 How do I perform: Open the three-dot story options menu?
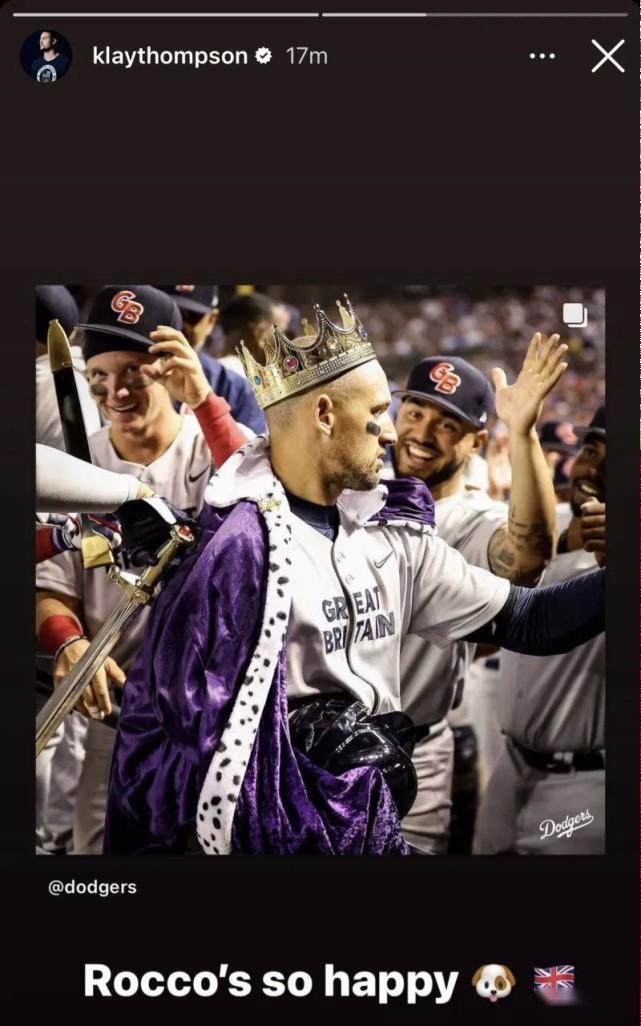[542, 56]
